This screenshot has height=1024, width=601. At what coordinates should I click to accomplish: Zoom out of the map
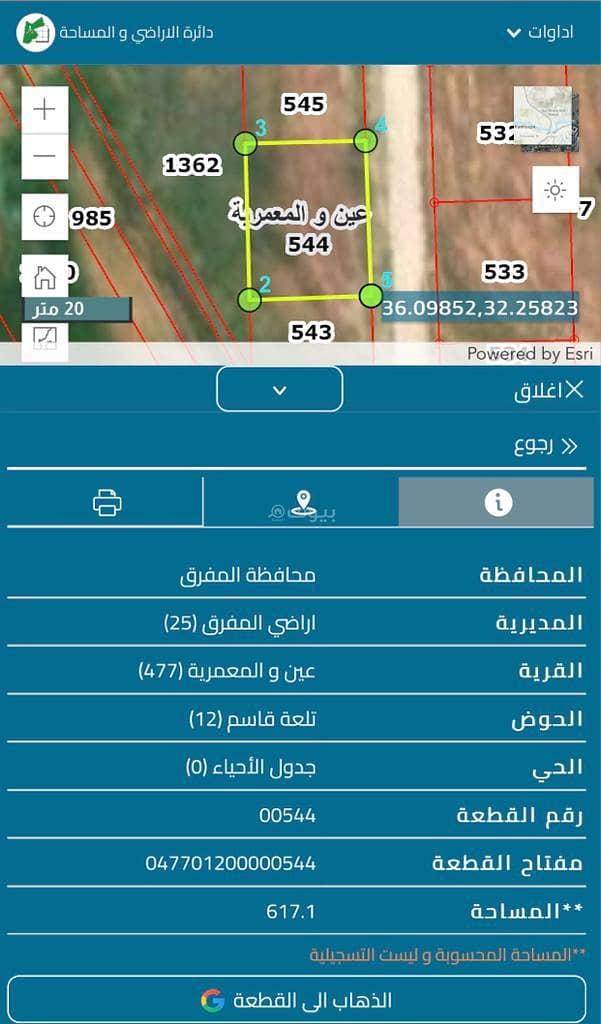pos(45,157)
